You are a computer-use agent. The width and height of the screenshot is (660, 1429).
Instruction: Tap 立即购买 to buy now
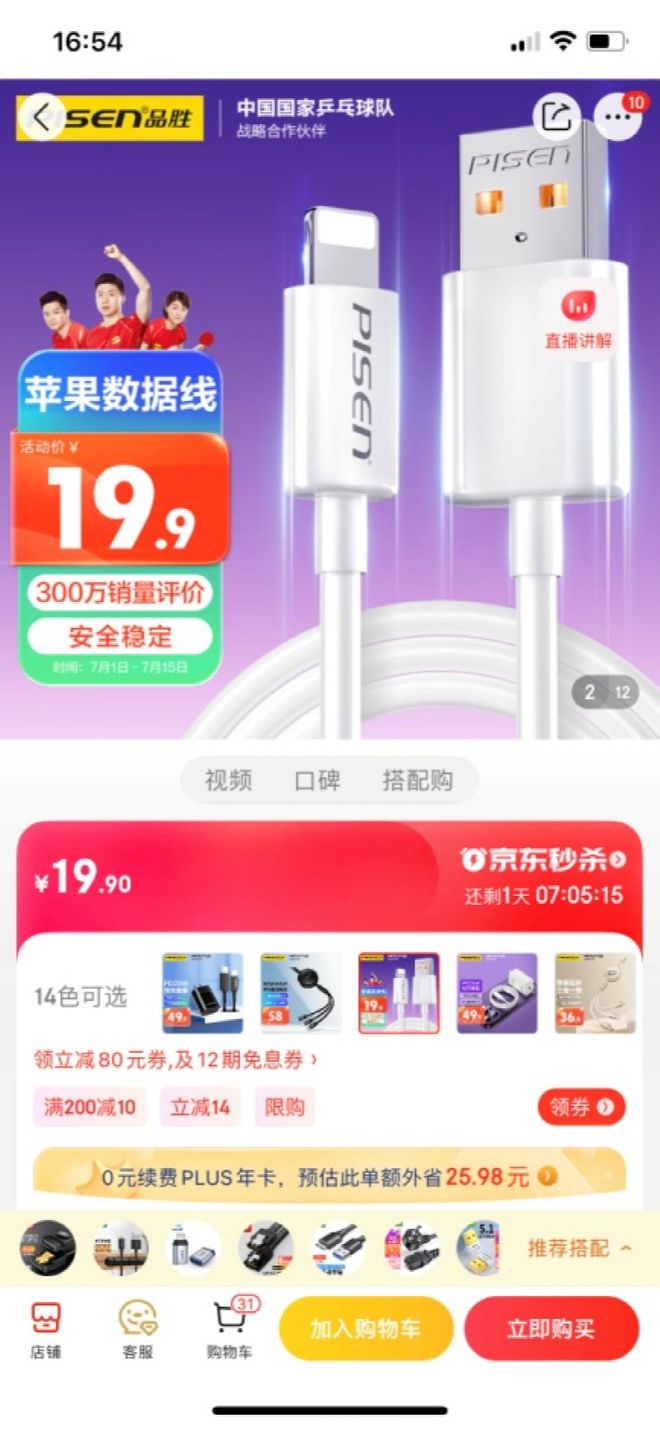[x=551, y=1329]
